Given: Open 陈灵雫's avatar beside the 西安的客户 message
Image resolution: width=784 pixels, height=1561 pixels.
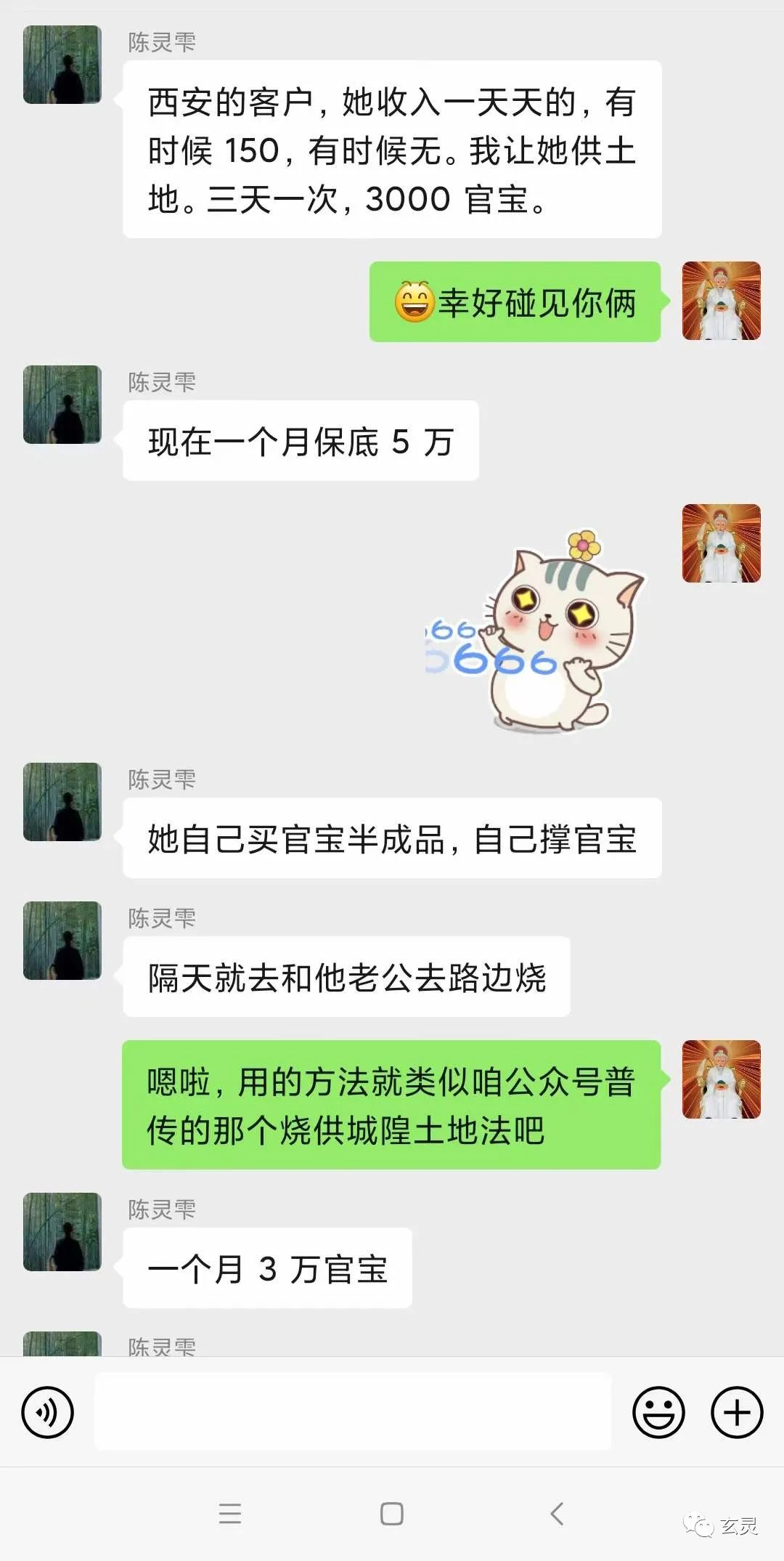Looking at the screenshot, I should pos(62,65).
